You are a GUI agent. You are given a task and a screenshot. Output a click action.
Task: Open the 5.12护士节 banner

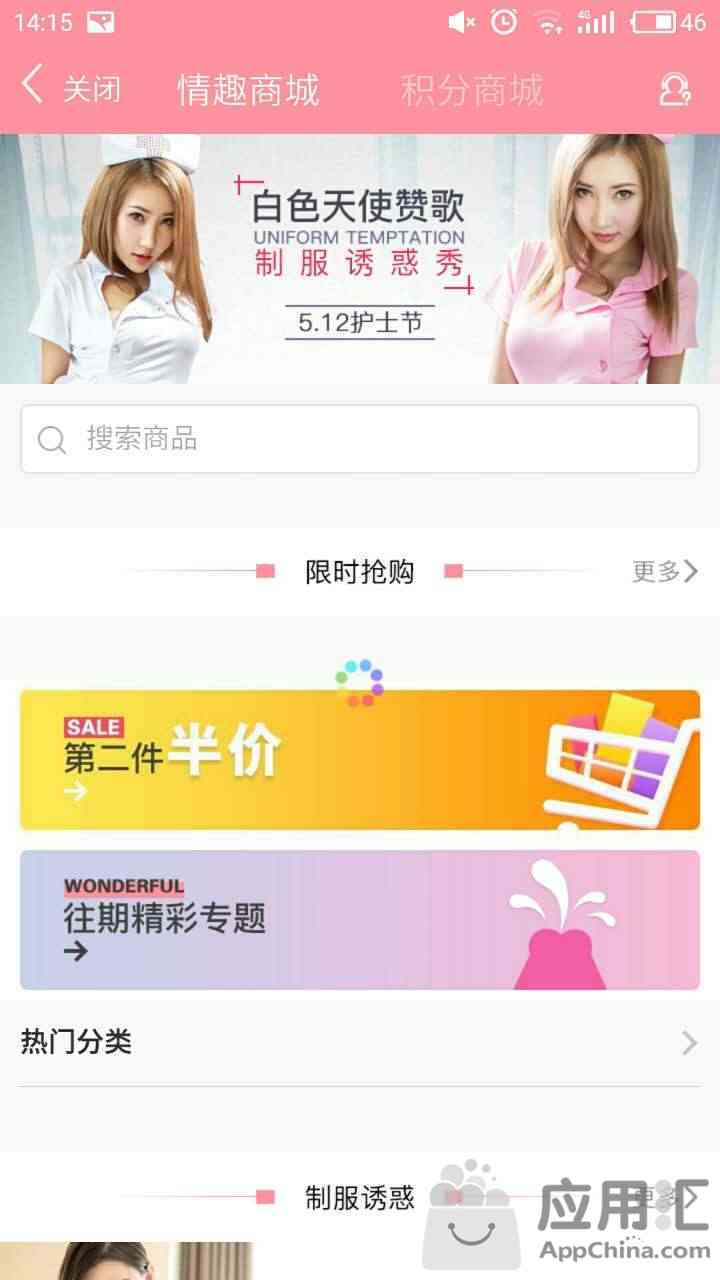tap(360, 259)
